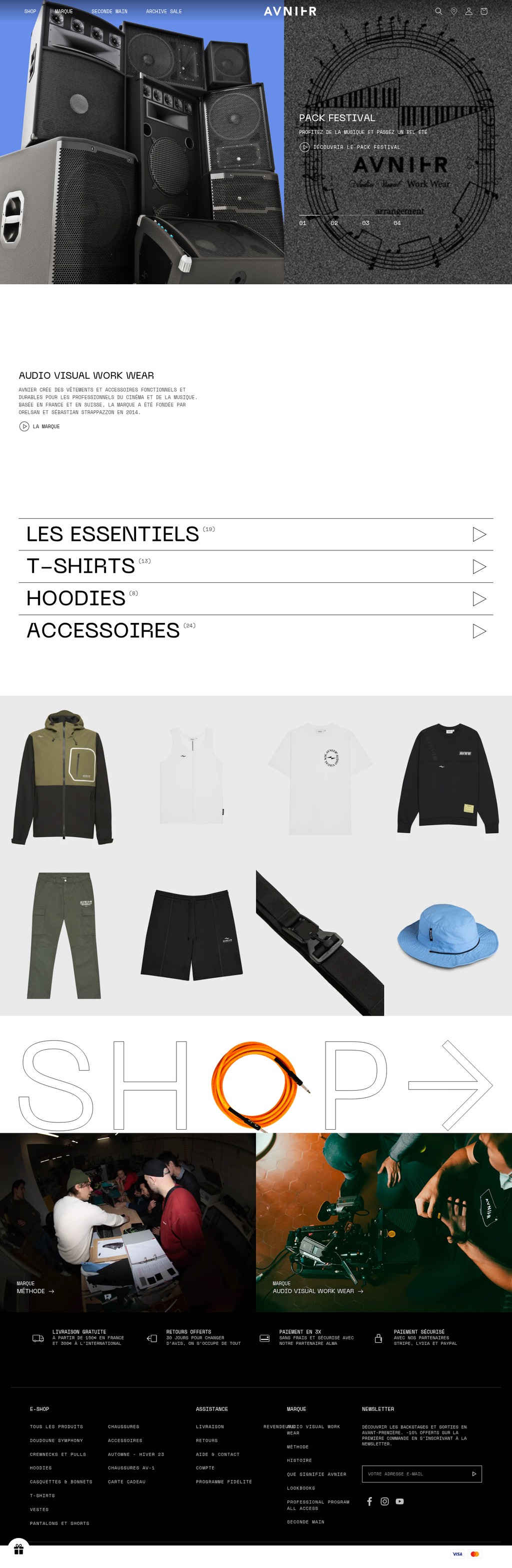Go to the Seconde Main page

point(109,12)
